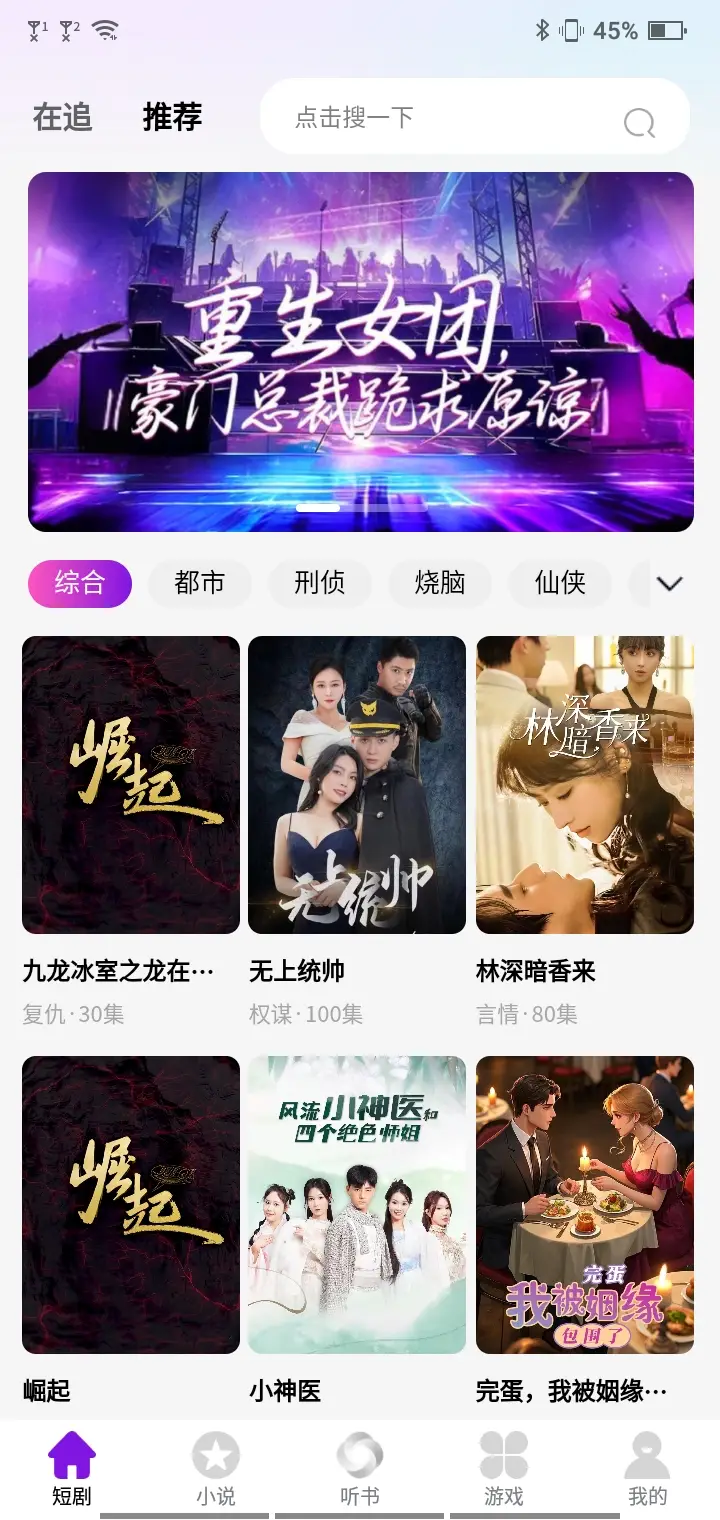The height and width of the screenshot is (1520, 720).
Task: Pick the 仙侠 category chip
Action: pyautogui.click(x=560, y=583)
